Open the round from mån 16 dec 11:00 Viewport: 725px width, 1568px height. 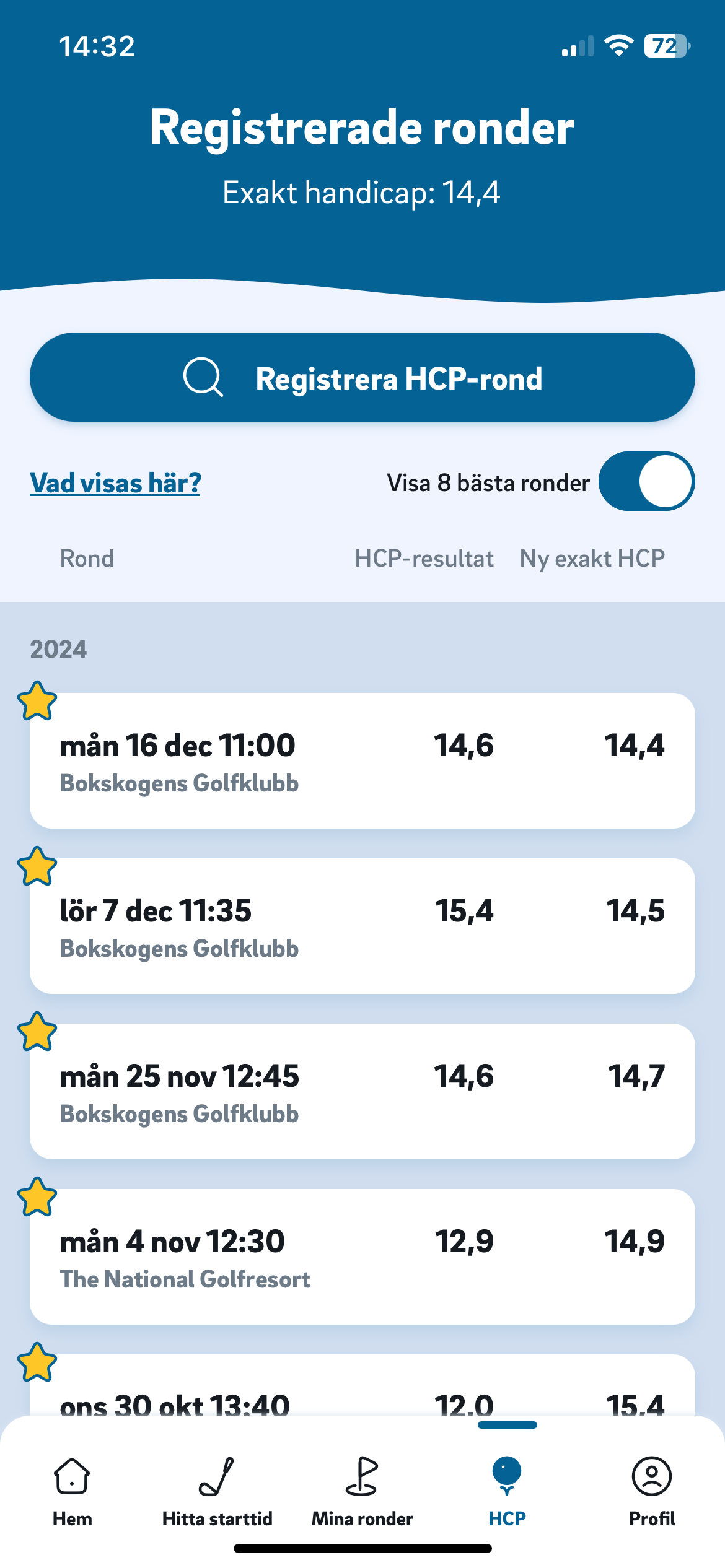[362, 760]
